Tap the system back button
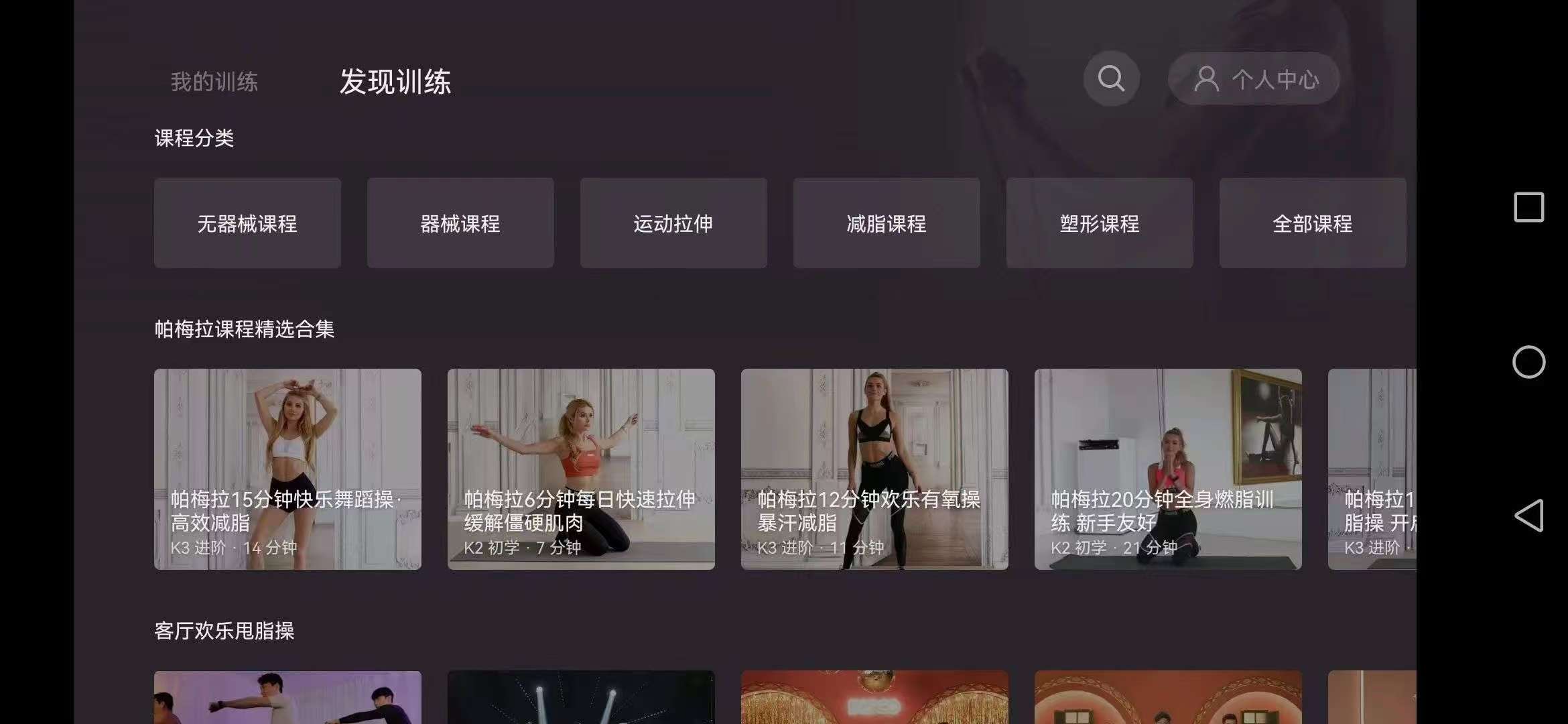The image size is (1568, 724). pos(1528,516)
